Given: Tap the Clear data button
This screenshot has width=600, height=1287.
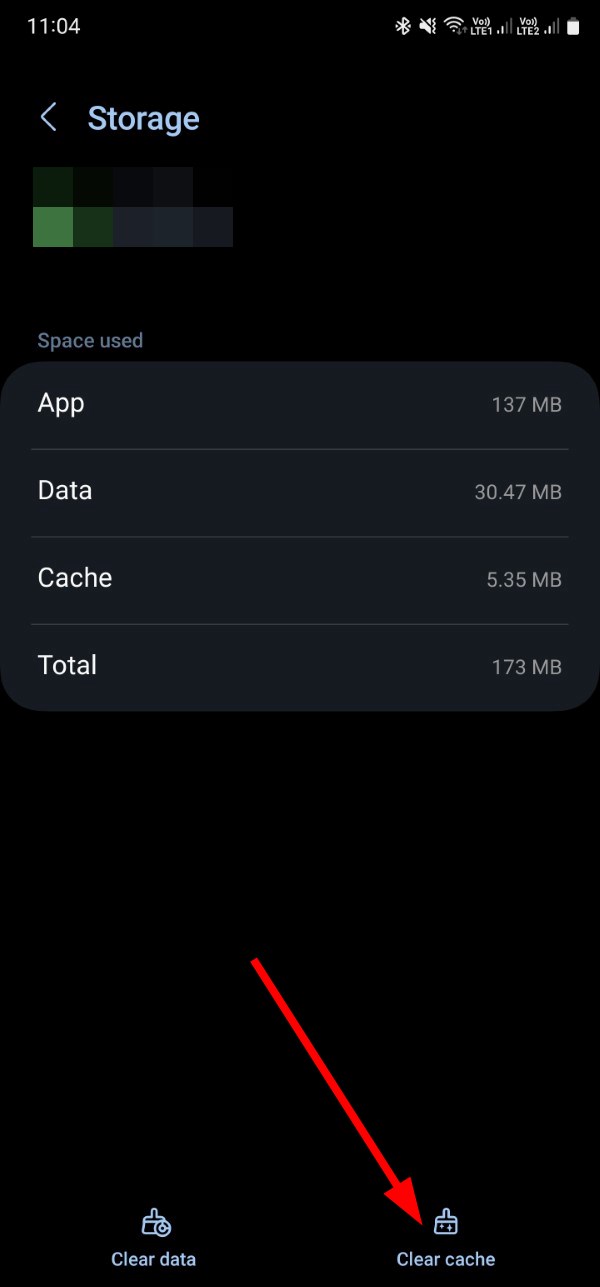Looking at the screenshot, I should [x=154, y=1238].
